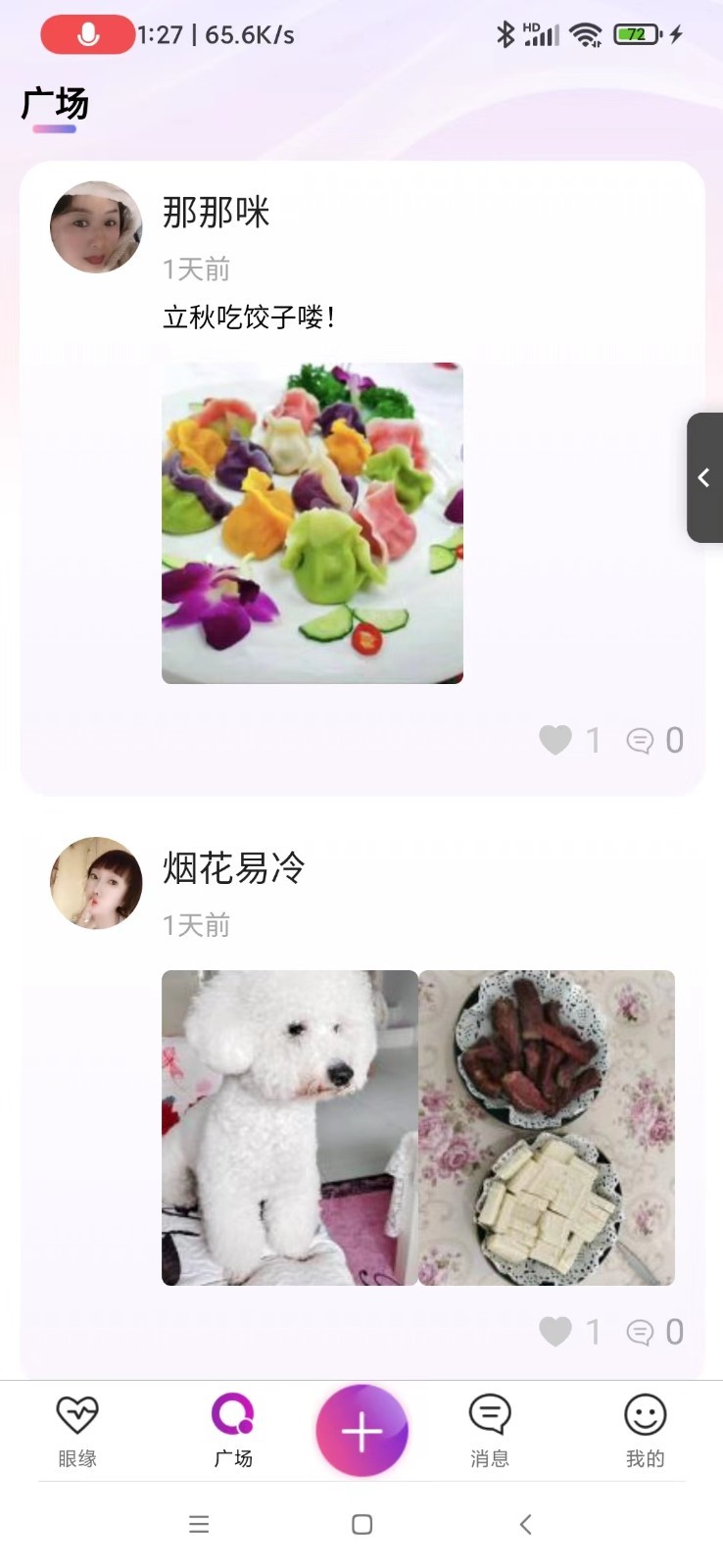The image size is (723, 1568).
Task: Open 消息 messages icon
Action: 488,1415
